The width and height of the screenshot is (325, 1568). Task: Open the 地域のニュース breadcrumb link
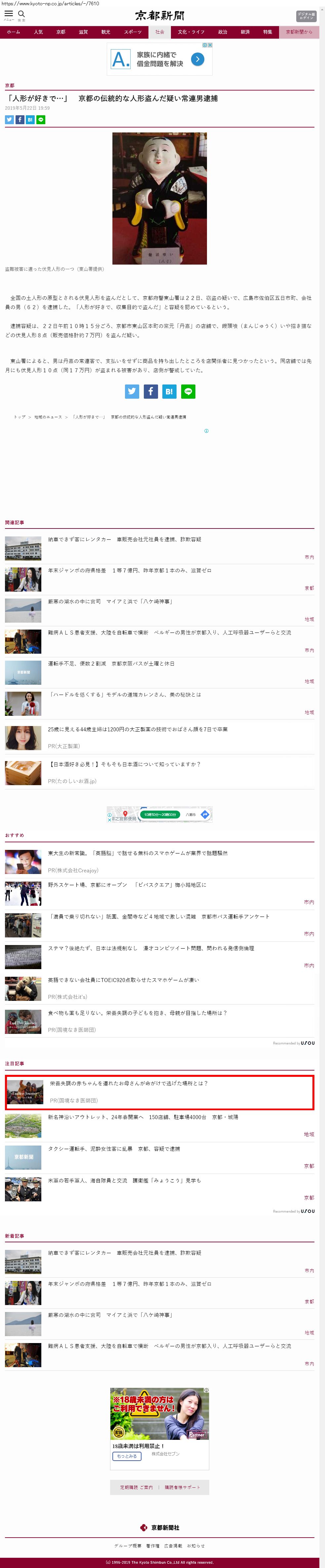click(x=48, y=417)
